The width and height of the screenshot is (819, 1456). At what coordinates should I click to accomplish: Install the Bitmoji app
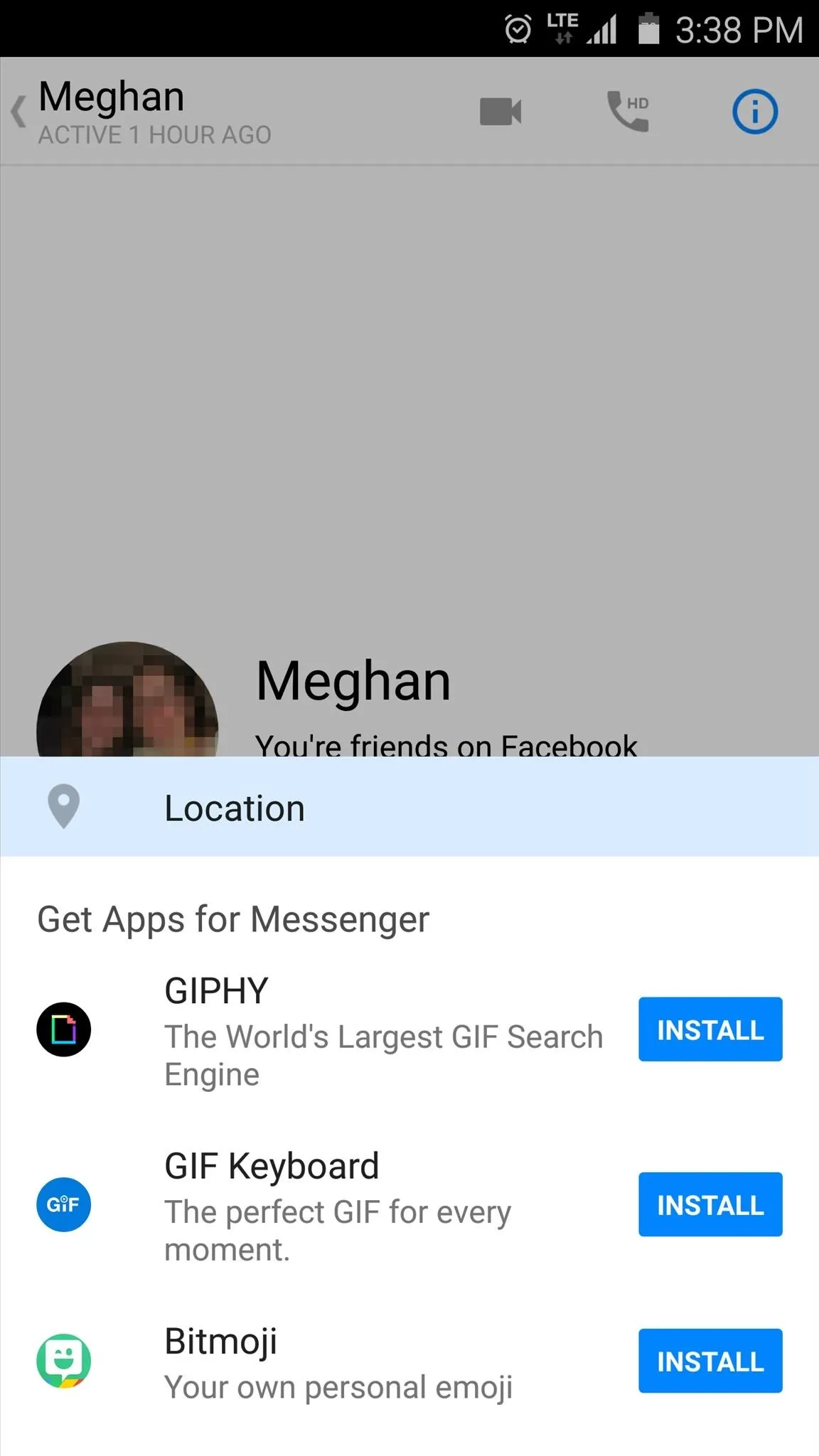point(710,1361)
